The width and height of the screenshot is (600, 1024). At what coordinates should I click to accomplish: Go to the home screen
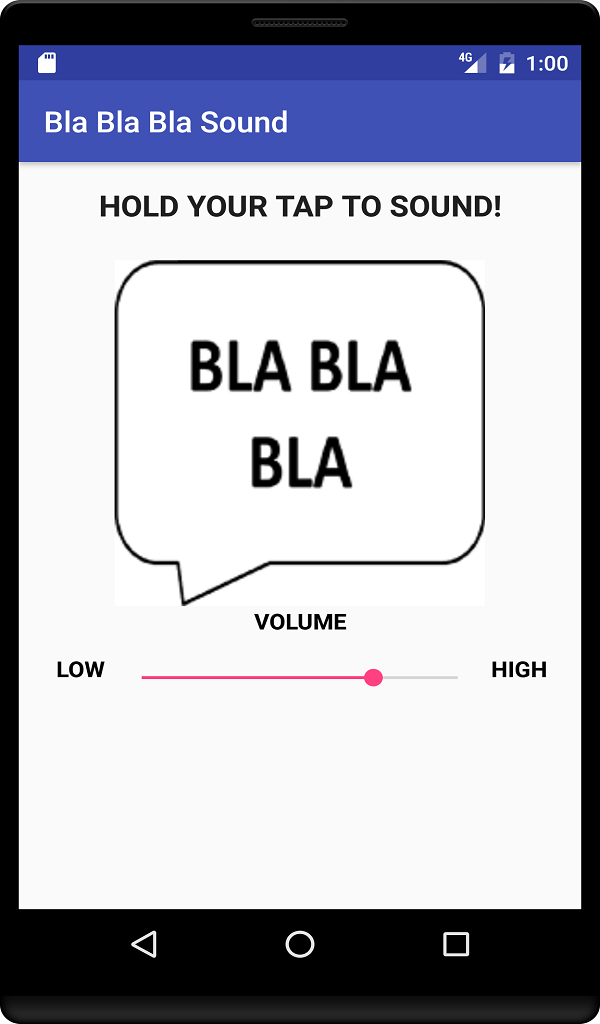tap(300, 944)
